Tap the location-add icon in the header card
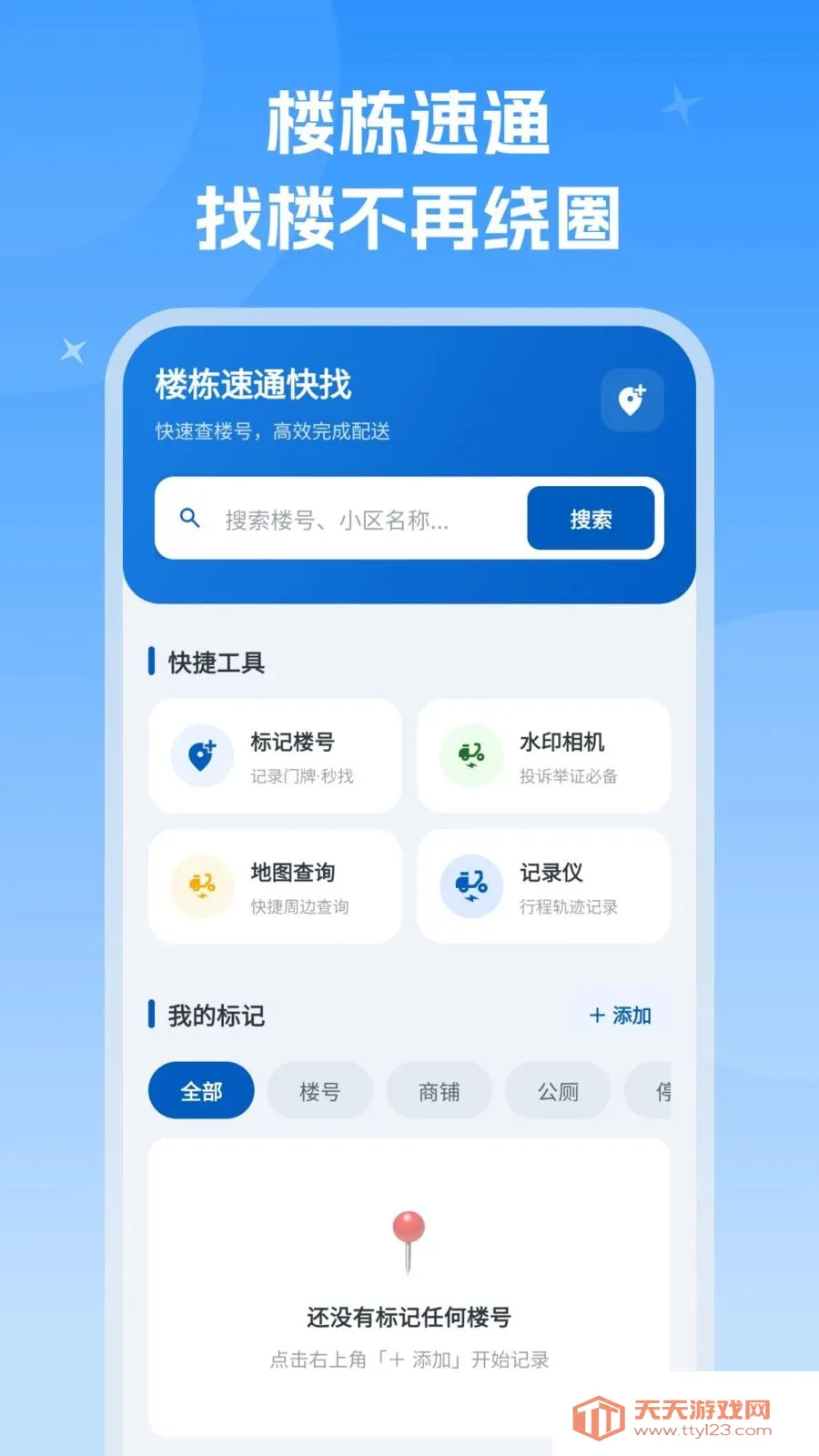The width and height of the screenshot is (819, 1456). [x=632, y=399]
